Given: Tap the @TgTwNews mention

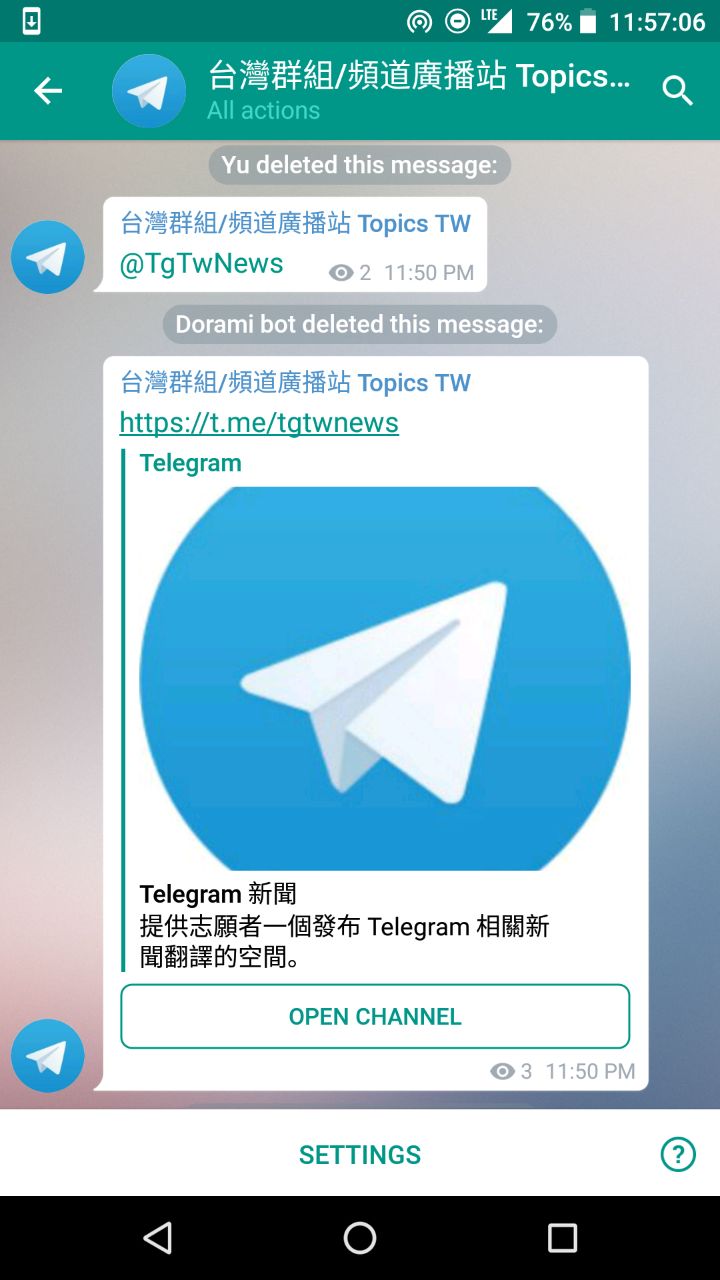Looking at the screenshot, I should click(x=201, y=264).
